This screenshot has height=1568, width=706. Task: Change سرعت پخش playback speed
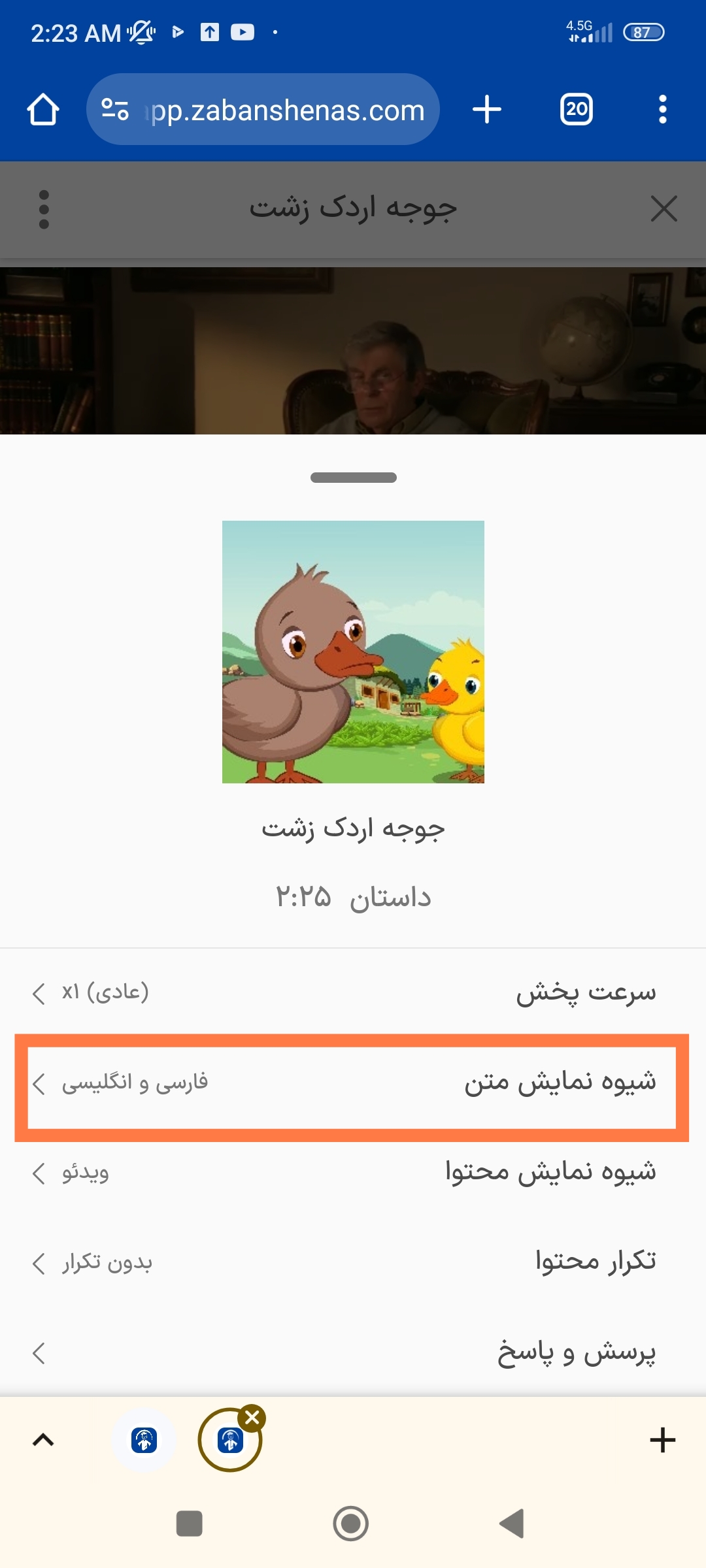coord(353,992)
